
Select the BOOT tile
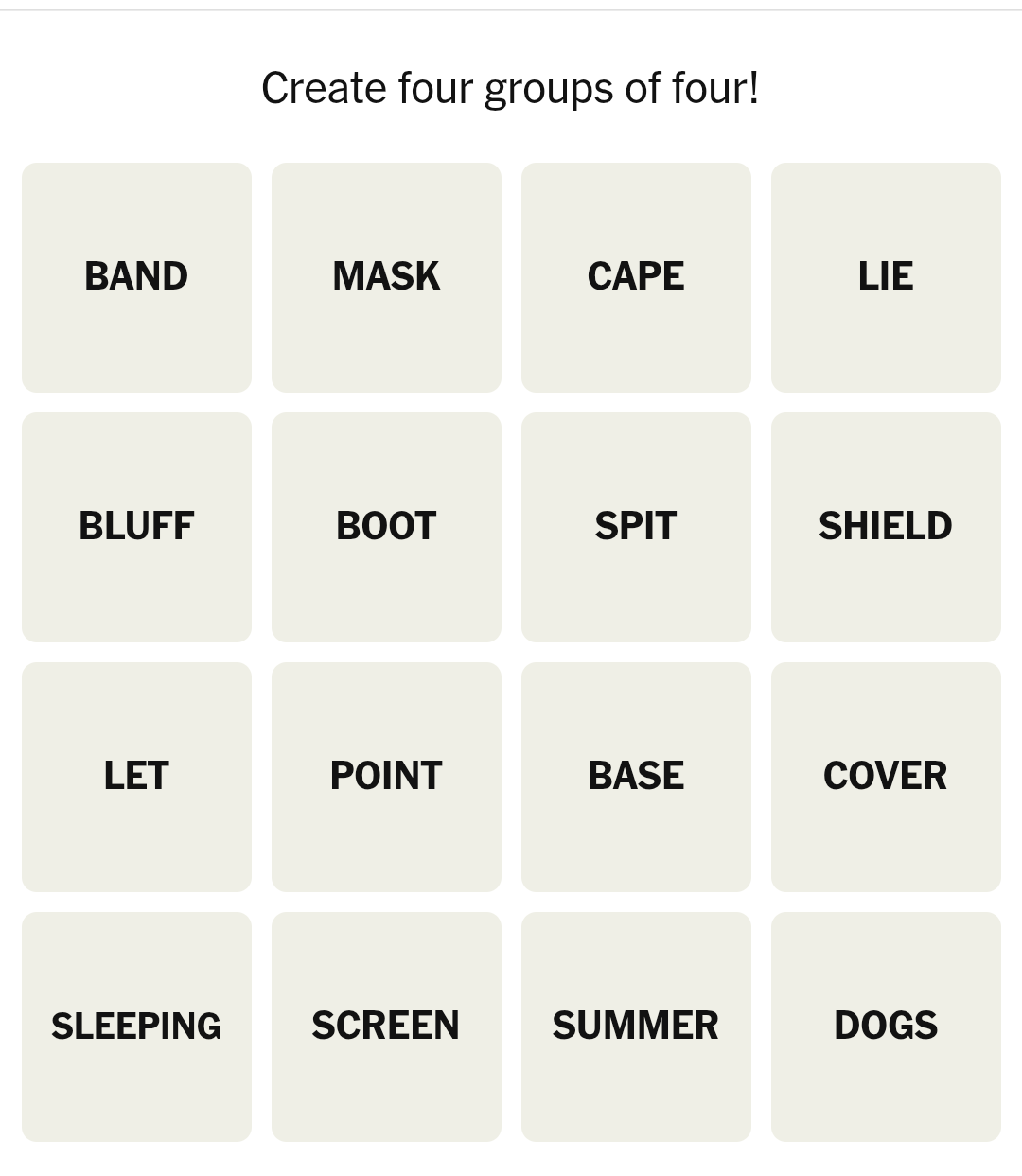[386, 526]
